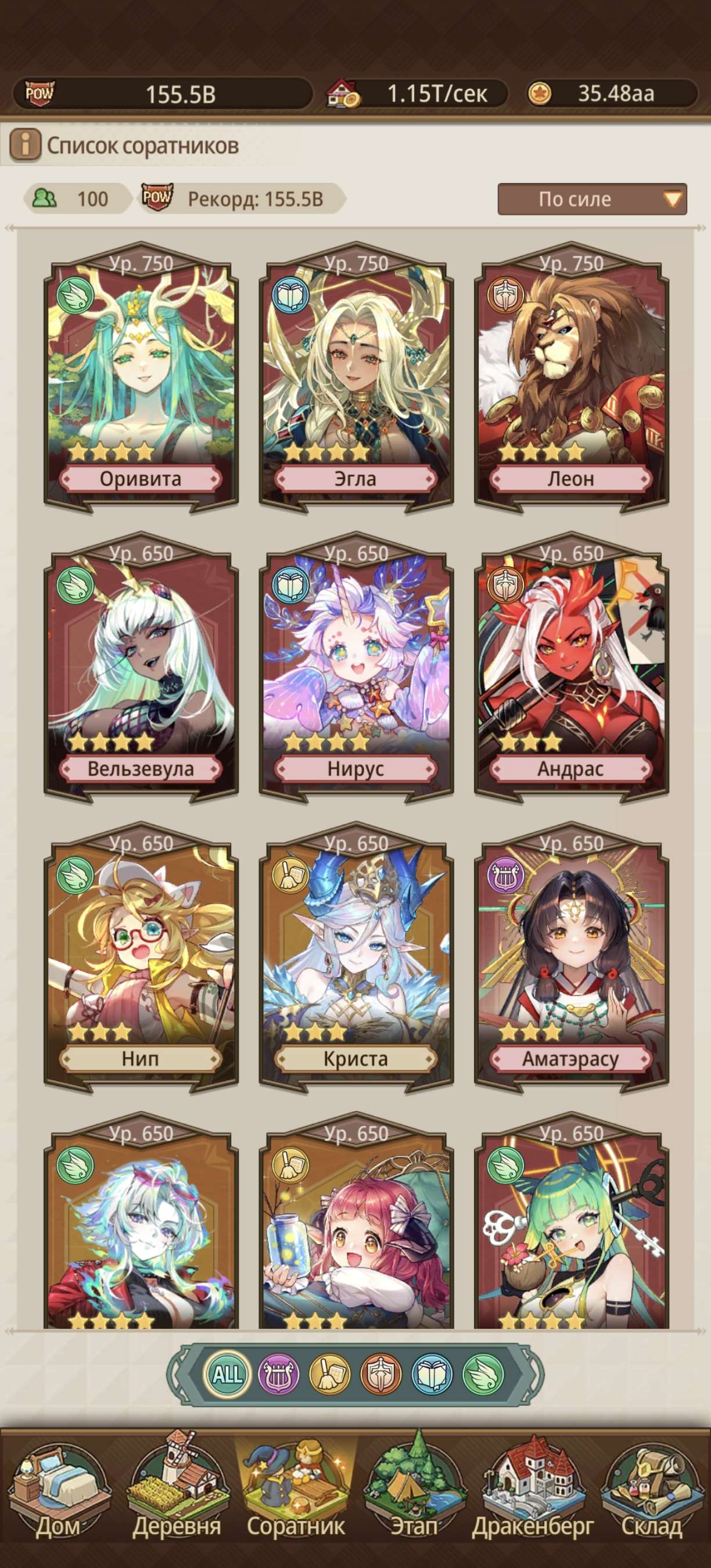Select the Леон lion card

pos(571,377)
